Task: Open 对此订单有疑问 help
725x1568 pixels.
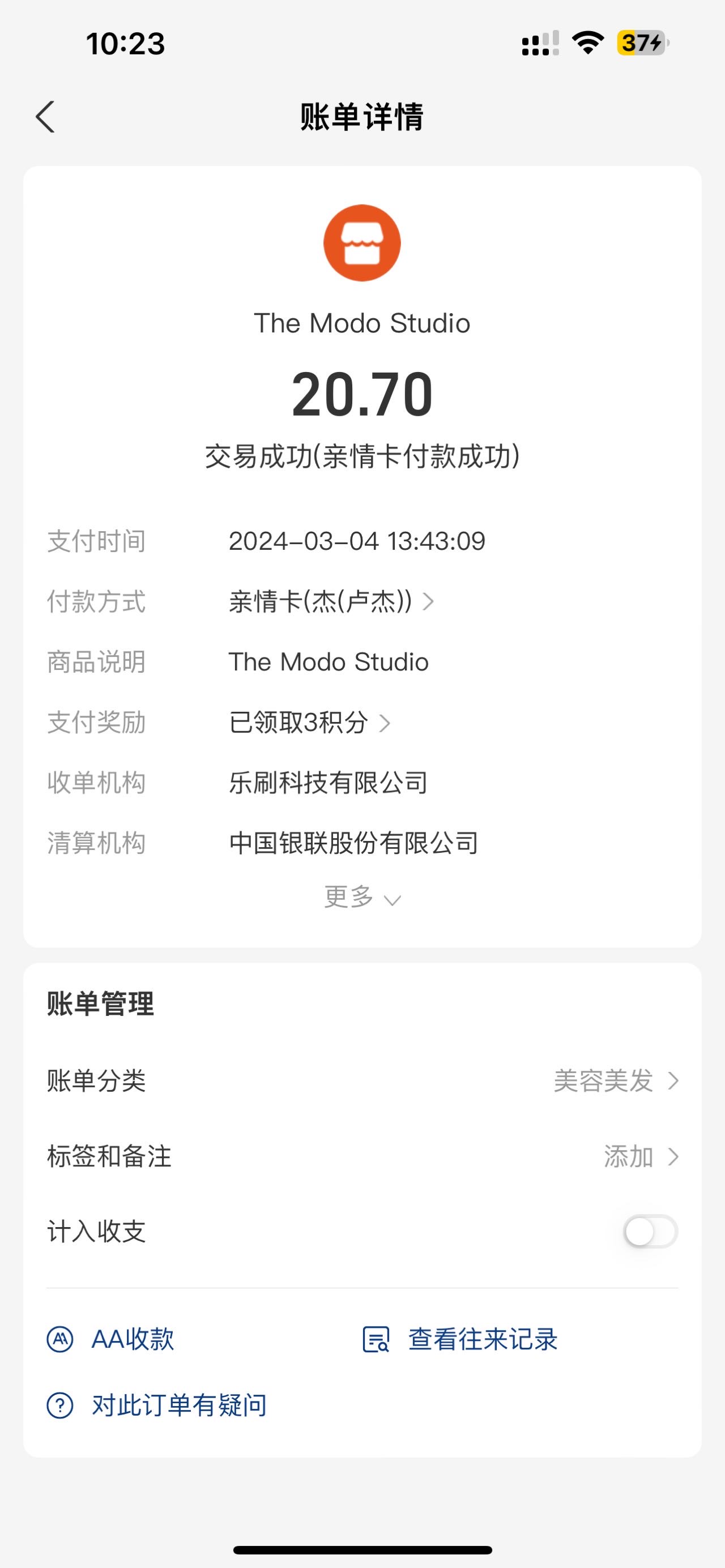Action: pyautogui.click(x=157, y=1405)
